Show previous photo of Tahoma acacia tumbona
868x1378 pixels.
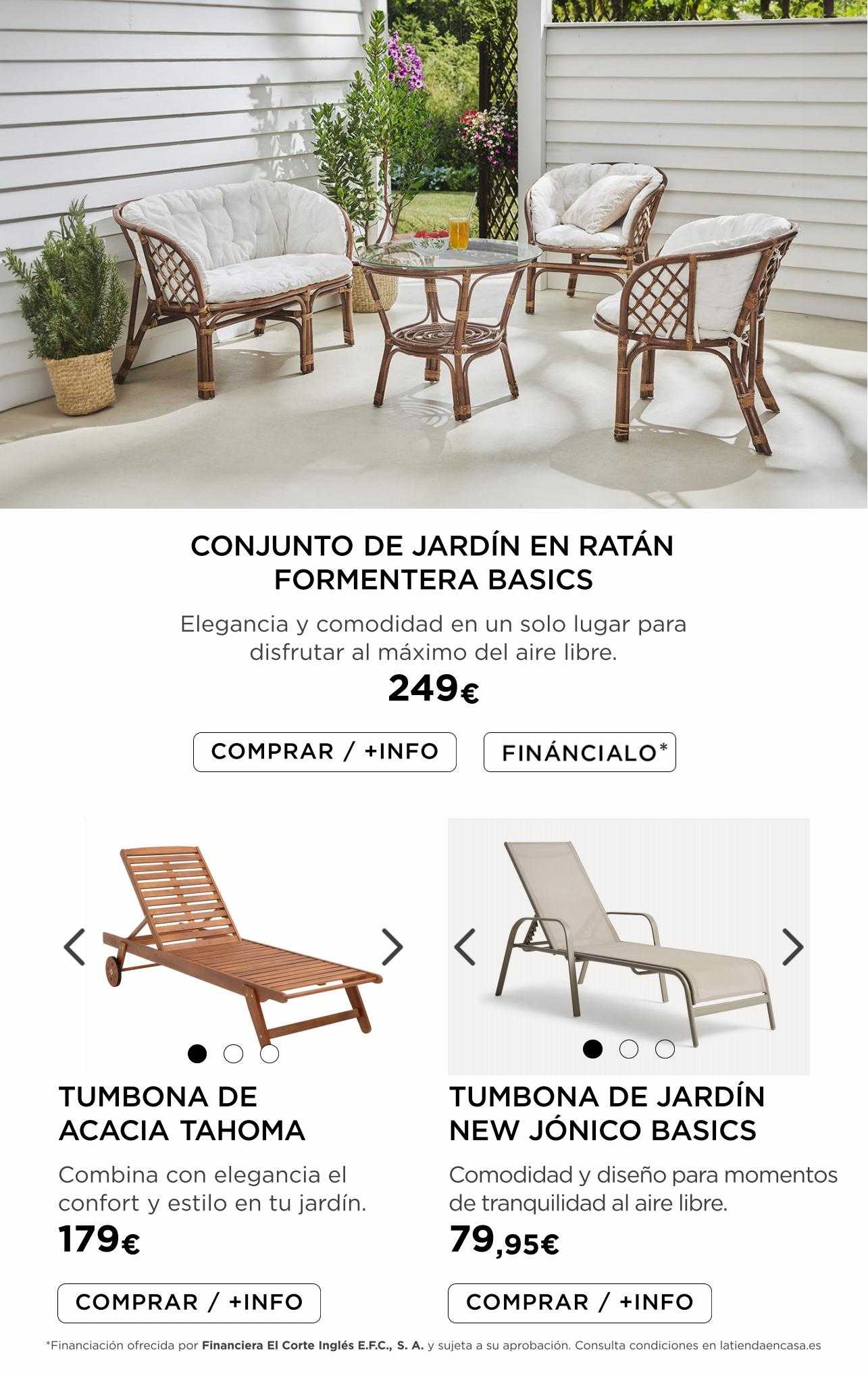coord(74,947)
